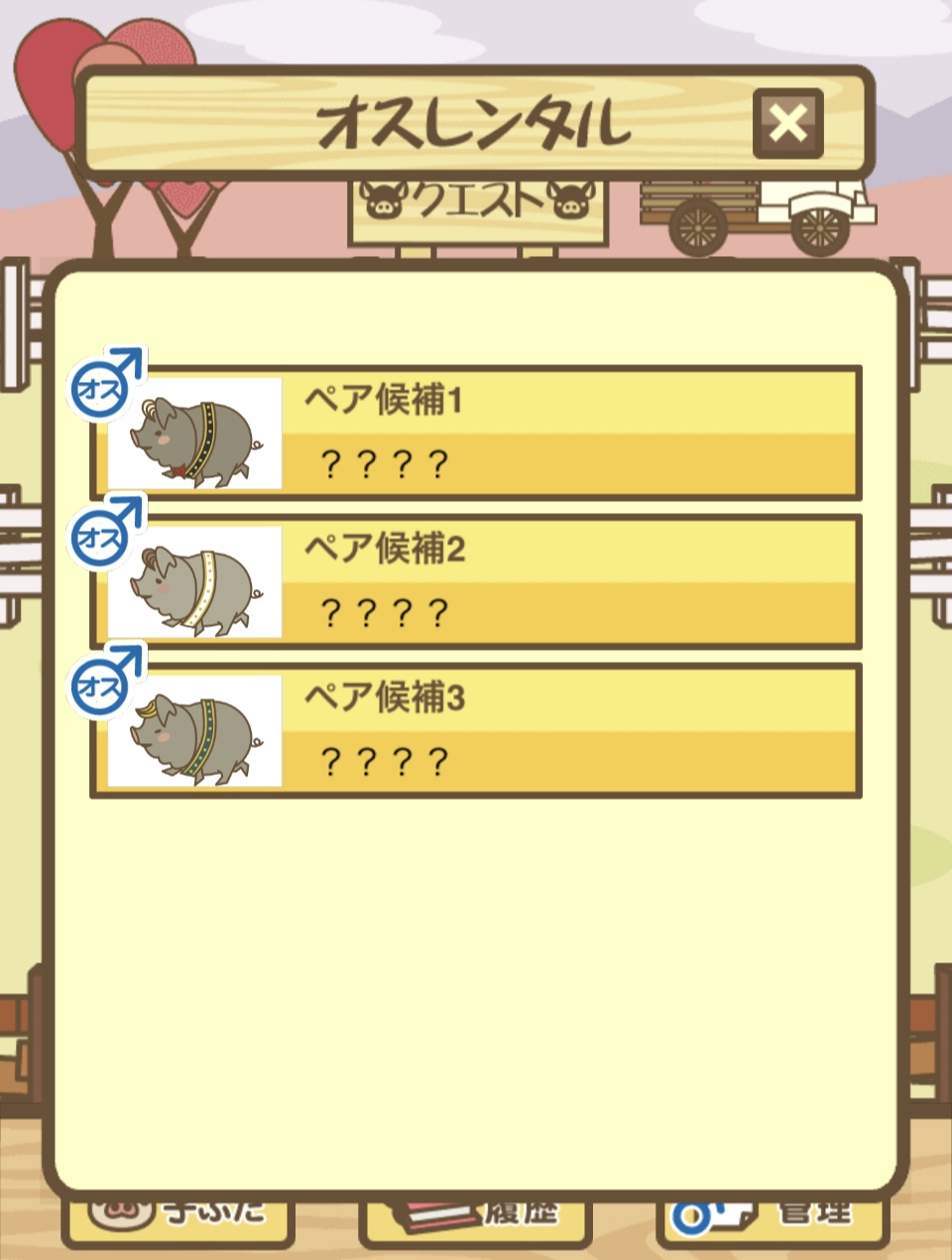This screenshot has height=1260, width=952.
Task: Close the オスレンタル dialog
Action: point(787,124)
